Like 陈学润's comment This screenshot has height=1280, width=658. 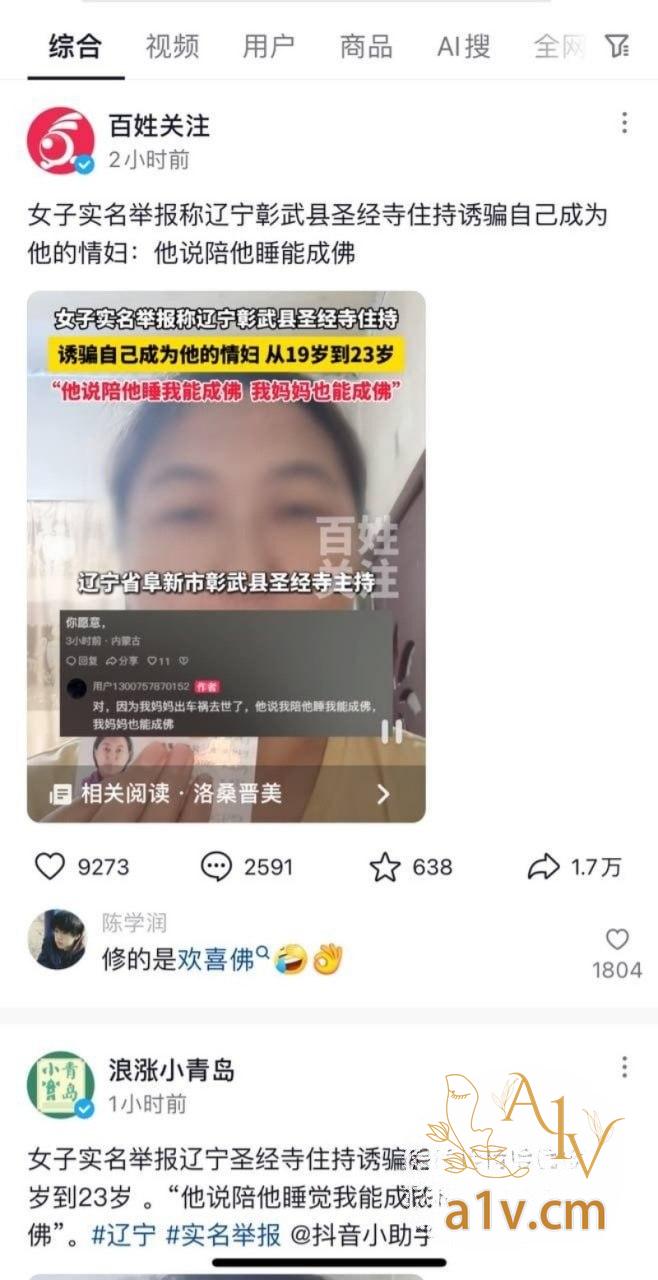617,940
